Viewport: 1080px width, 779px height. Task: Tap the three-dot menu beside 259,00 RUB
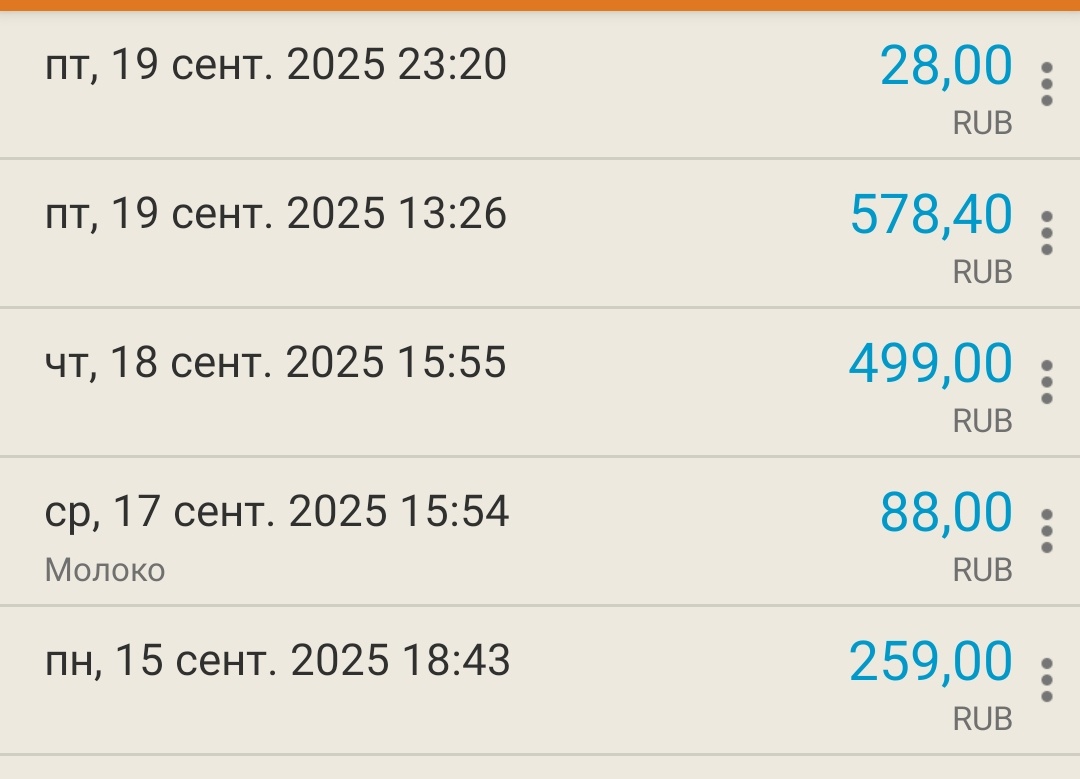coord(1046,680)
